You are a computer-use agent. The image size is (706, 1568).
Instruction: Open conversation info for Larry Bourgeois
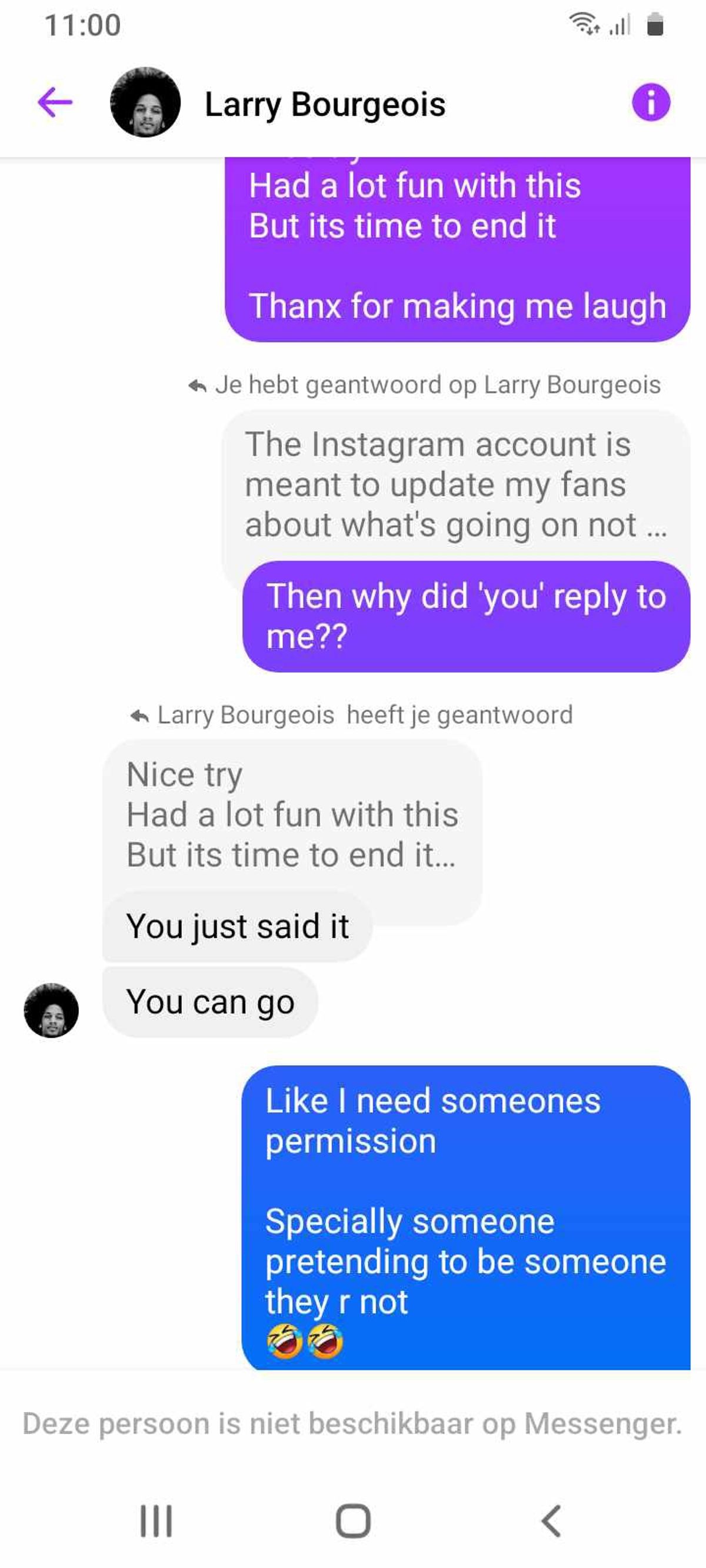pos(651,102)
